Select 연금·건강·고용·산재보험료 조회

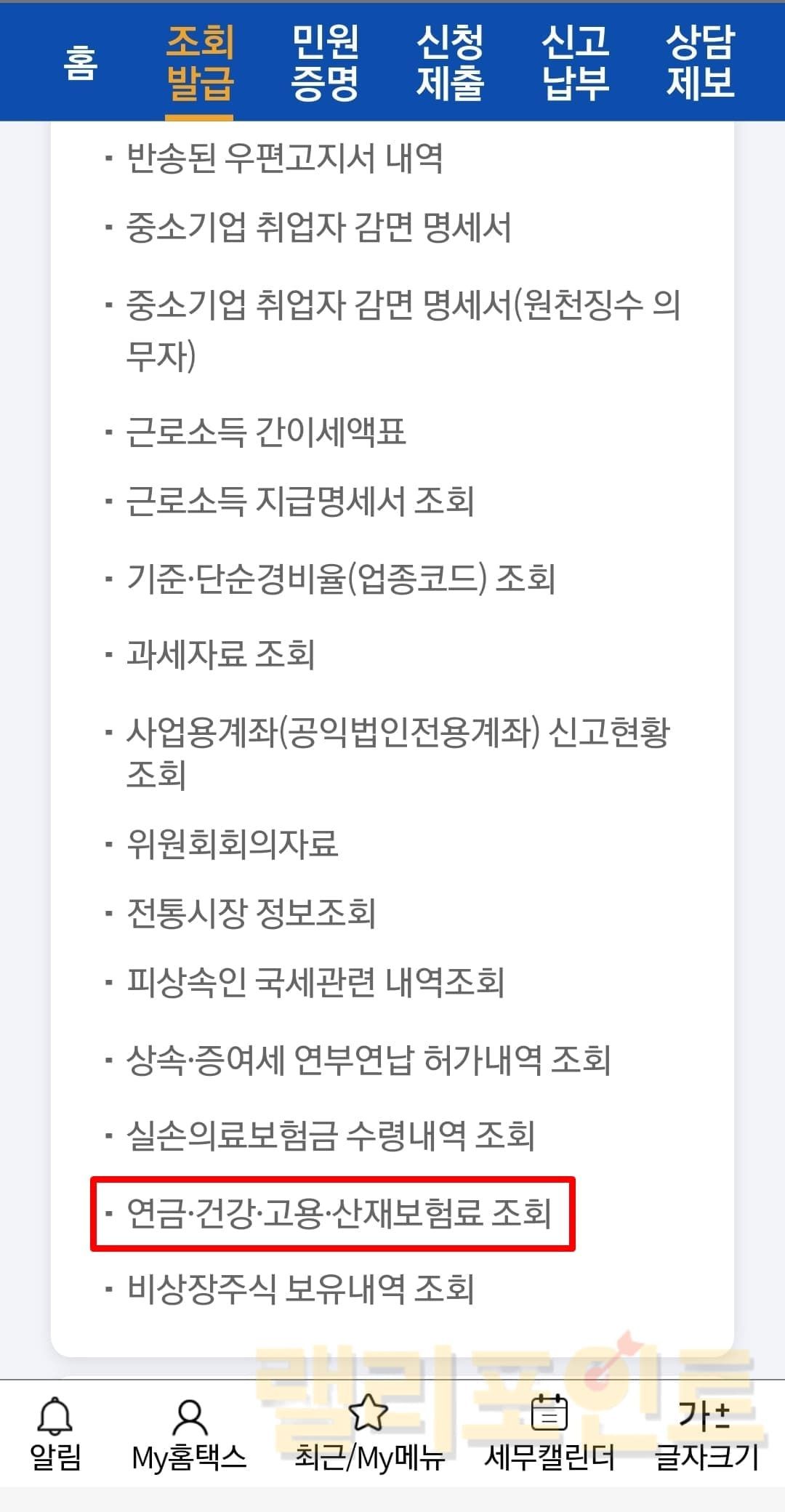point(339,1213)
